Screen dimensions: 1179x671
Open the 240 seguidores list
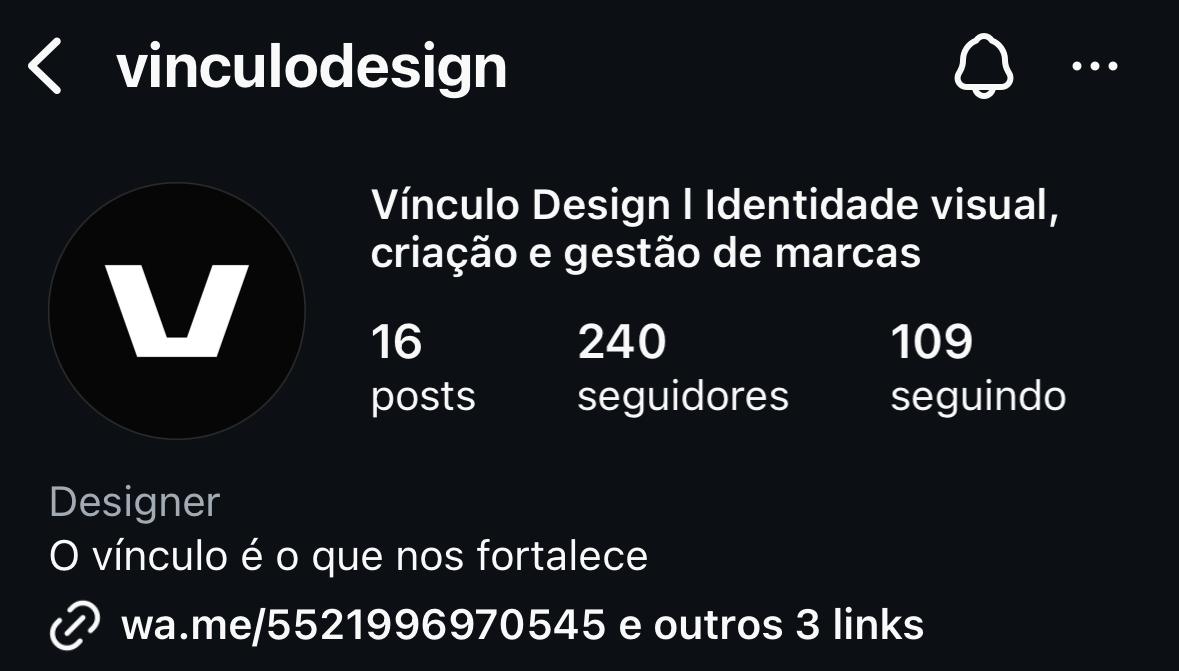coord(682,367)
